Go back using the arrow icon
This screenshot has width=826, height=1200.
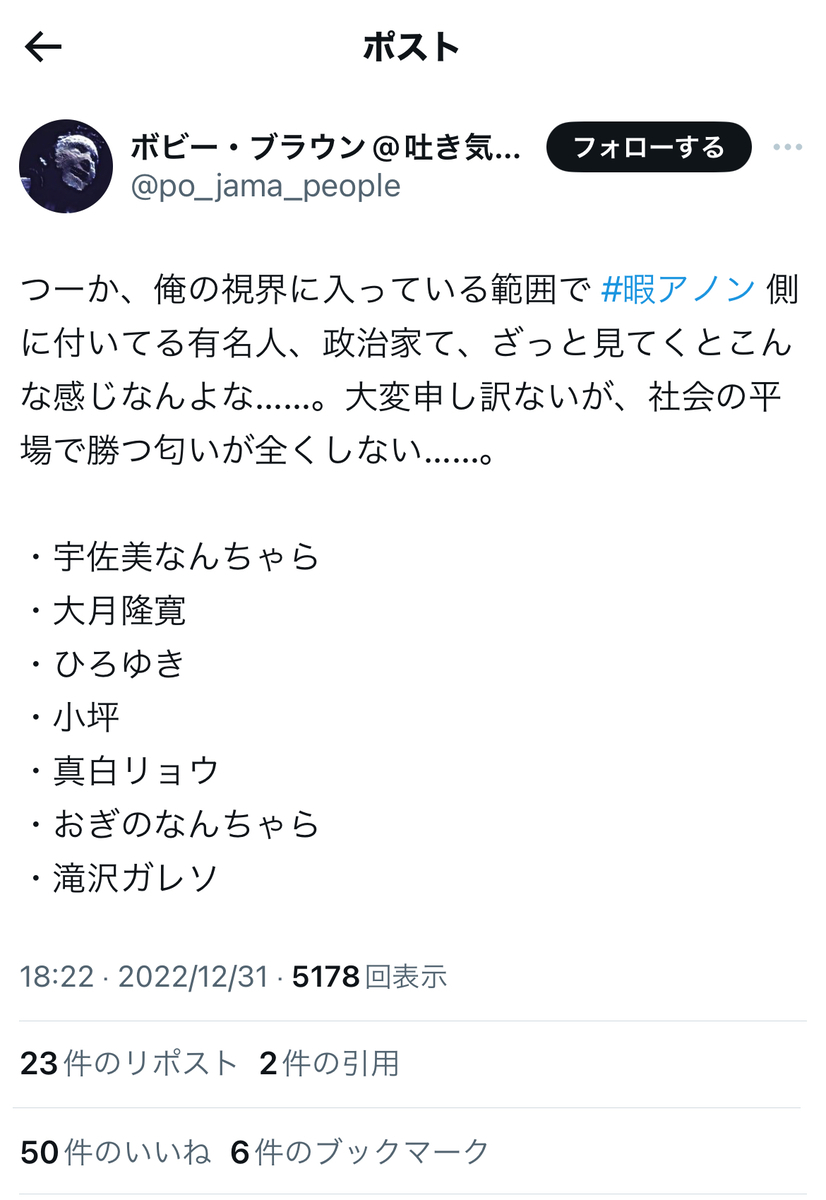[43, 47]
